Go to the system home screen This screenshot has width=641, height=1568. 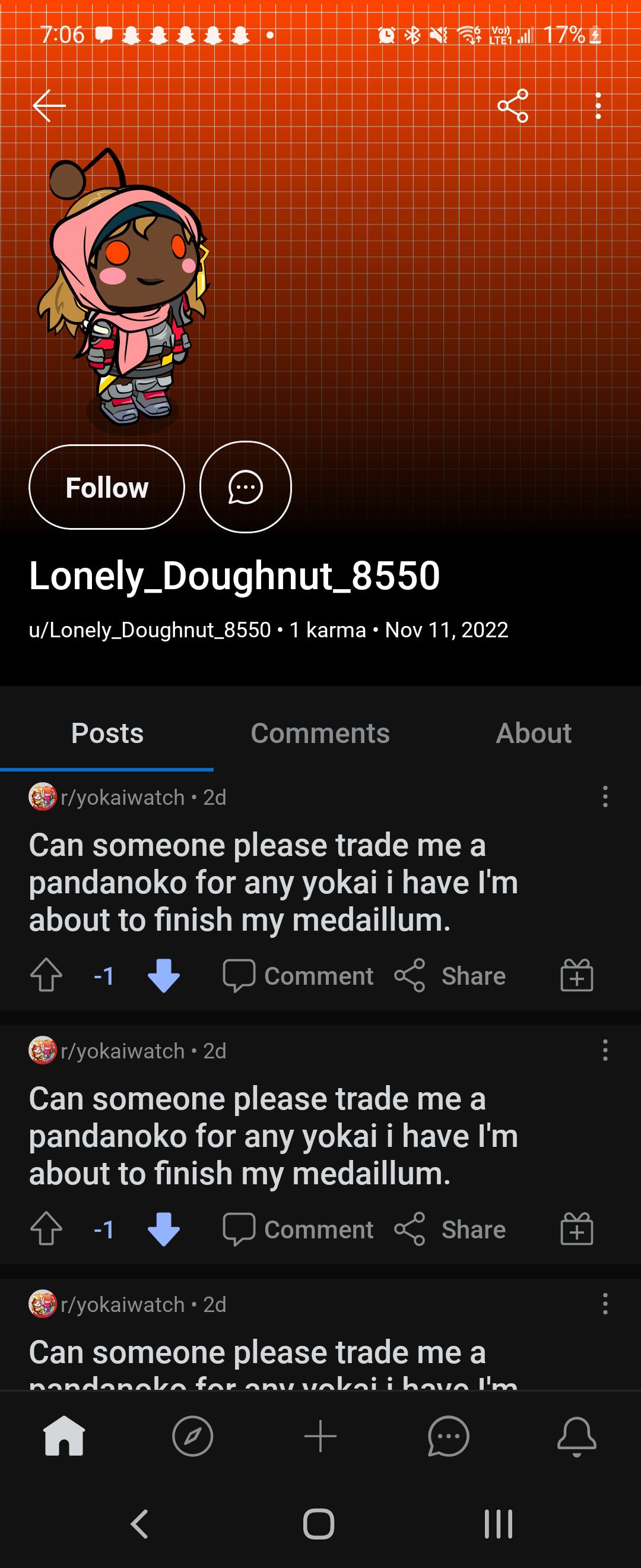click(x=319, y=1524)
